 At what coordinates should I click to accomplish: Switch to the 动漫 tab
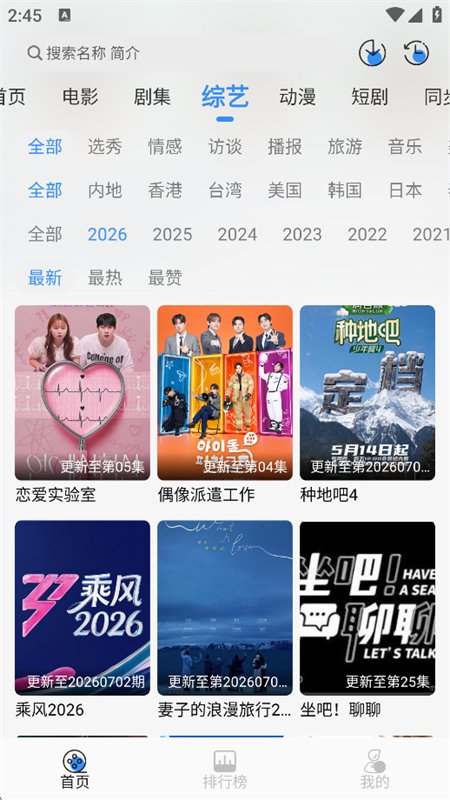pos(297,96)
